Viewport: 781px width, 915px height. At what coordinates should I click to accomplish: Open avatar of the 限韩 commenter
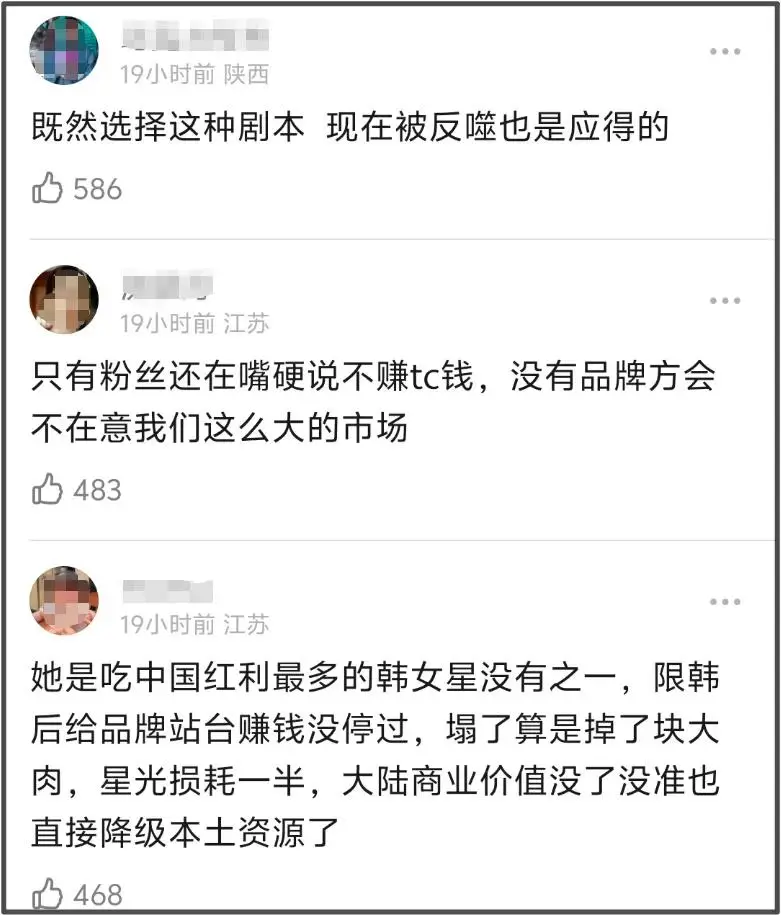click(x=65, y=600)
